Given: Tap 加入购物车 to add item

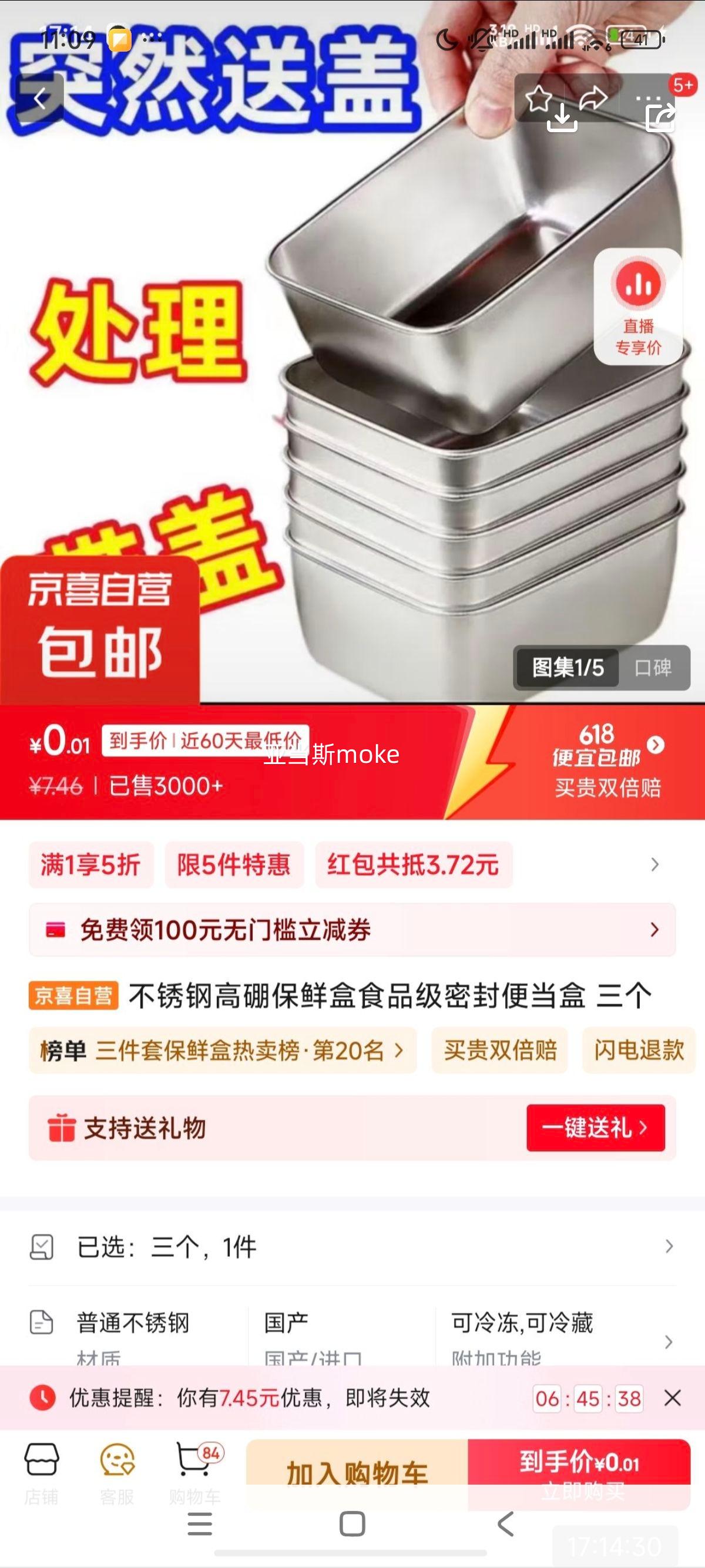Looking at the screenshot, I should point(357,1473).
